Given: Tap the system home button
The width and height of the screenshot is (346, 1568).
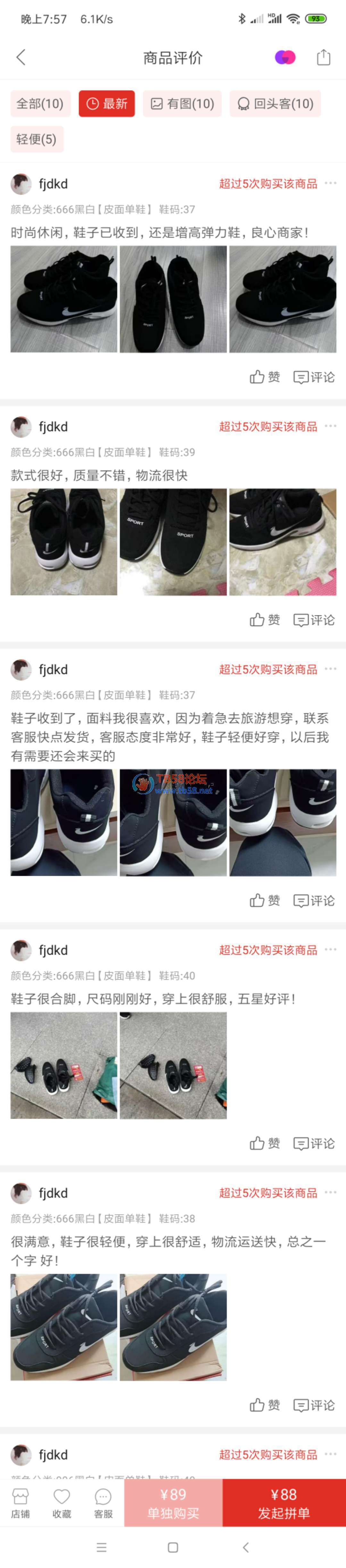Looking at the screenshot, I should [173, 1547].
